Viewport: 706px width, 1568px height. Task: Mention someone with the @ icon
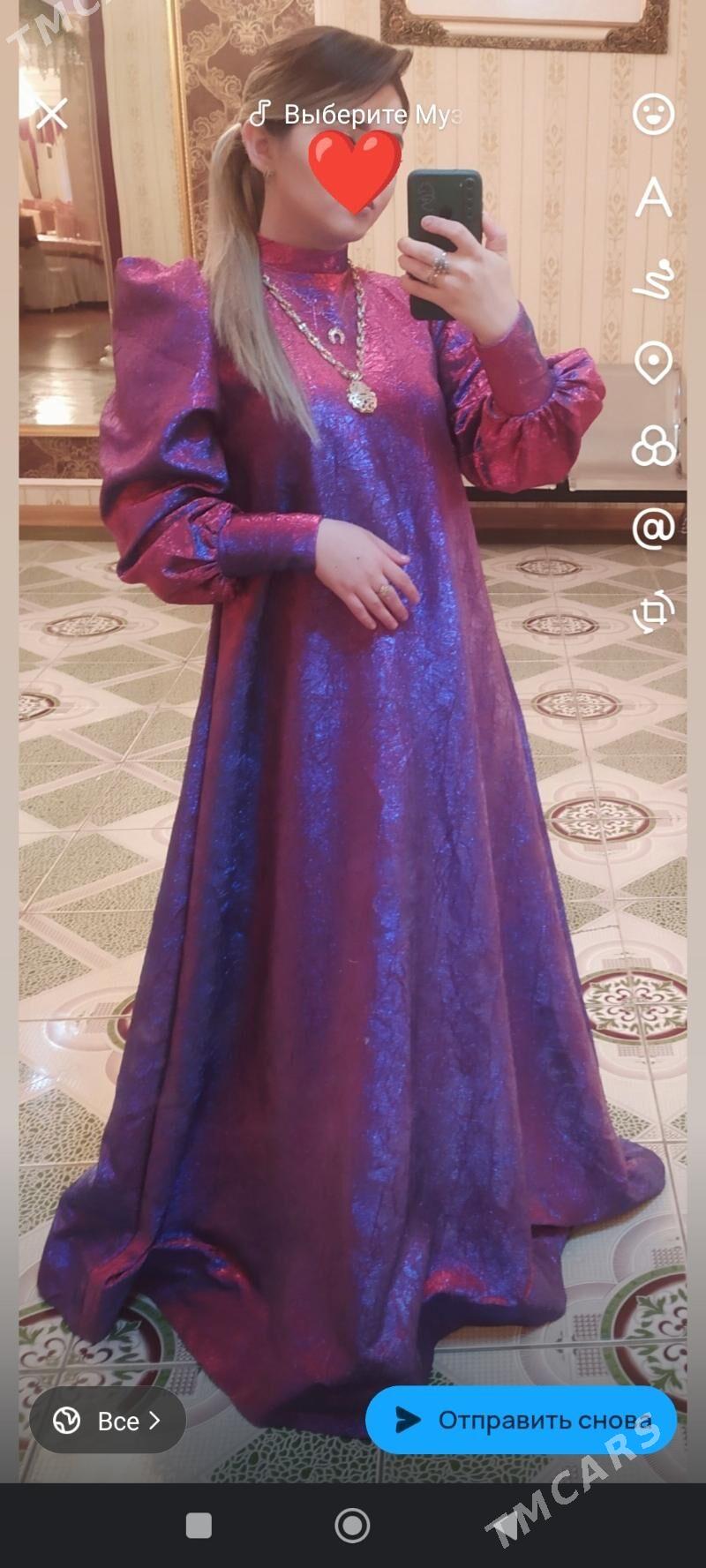coord(654,528)
